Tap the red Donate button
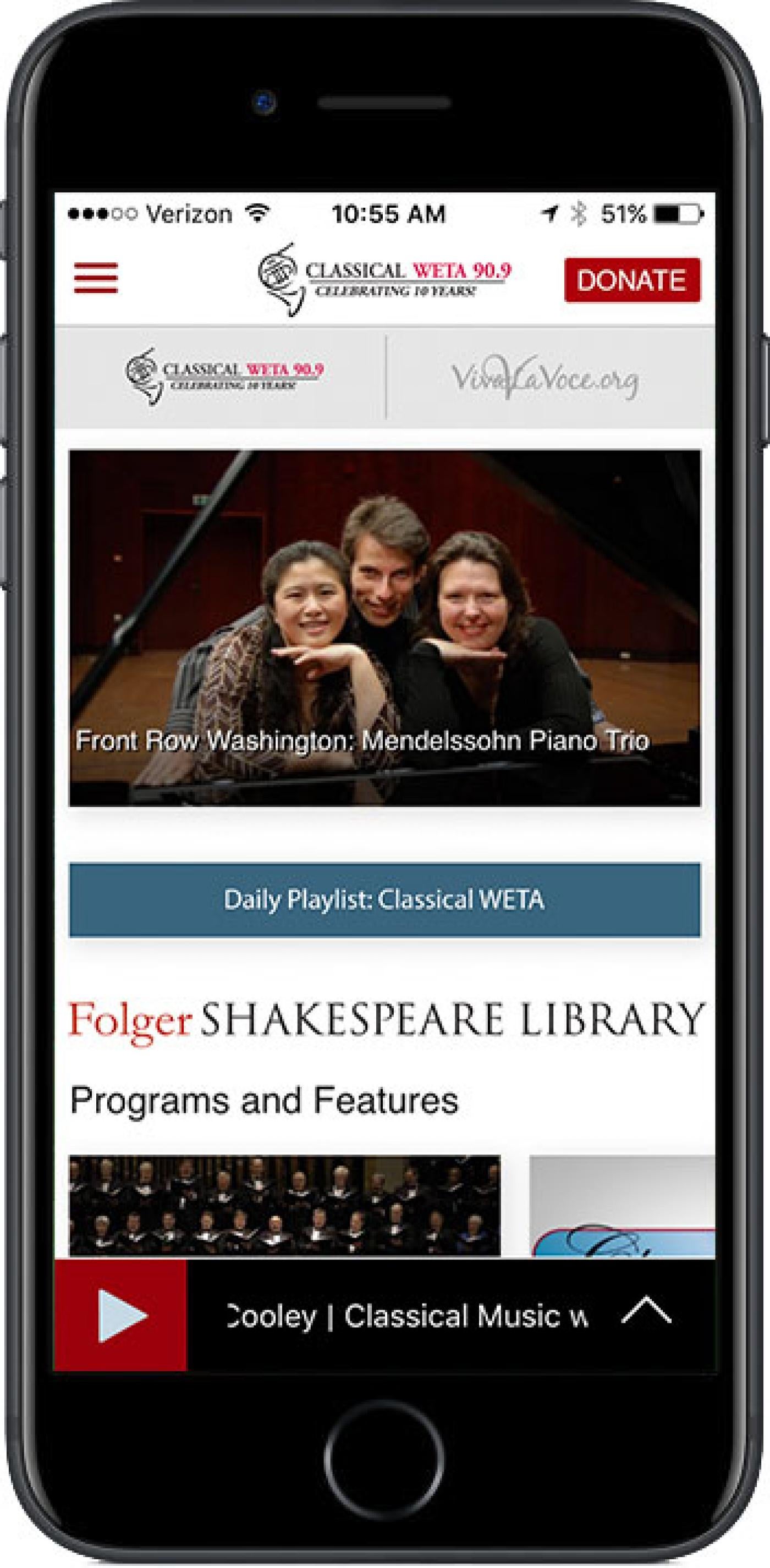 coord(632,280)
